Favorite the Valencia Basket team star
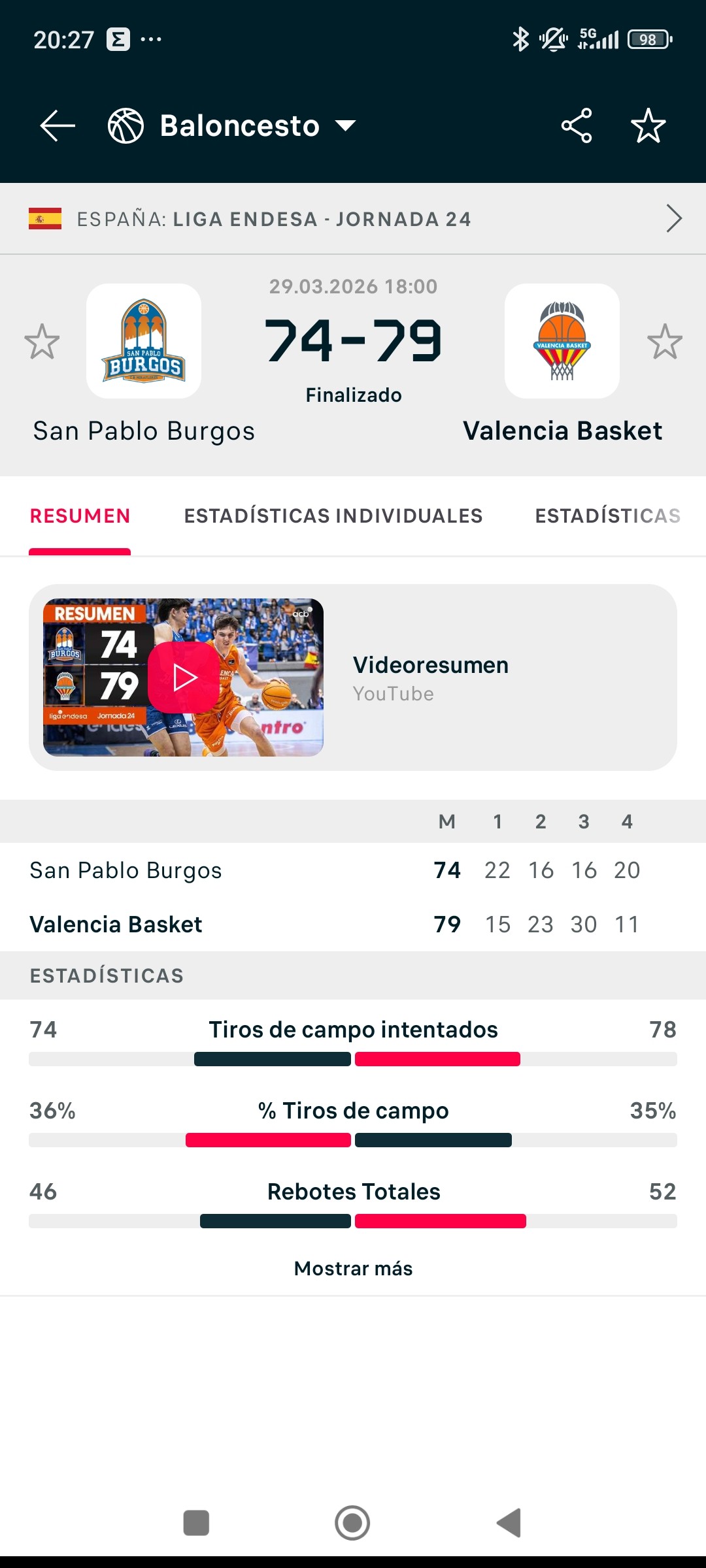 point(665,341)
